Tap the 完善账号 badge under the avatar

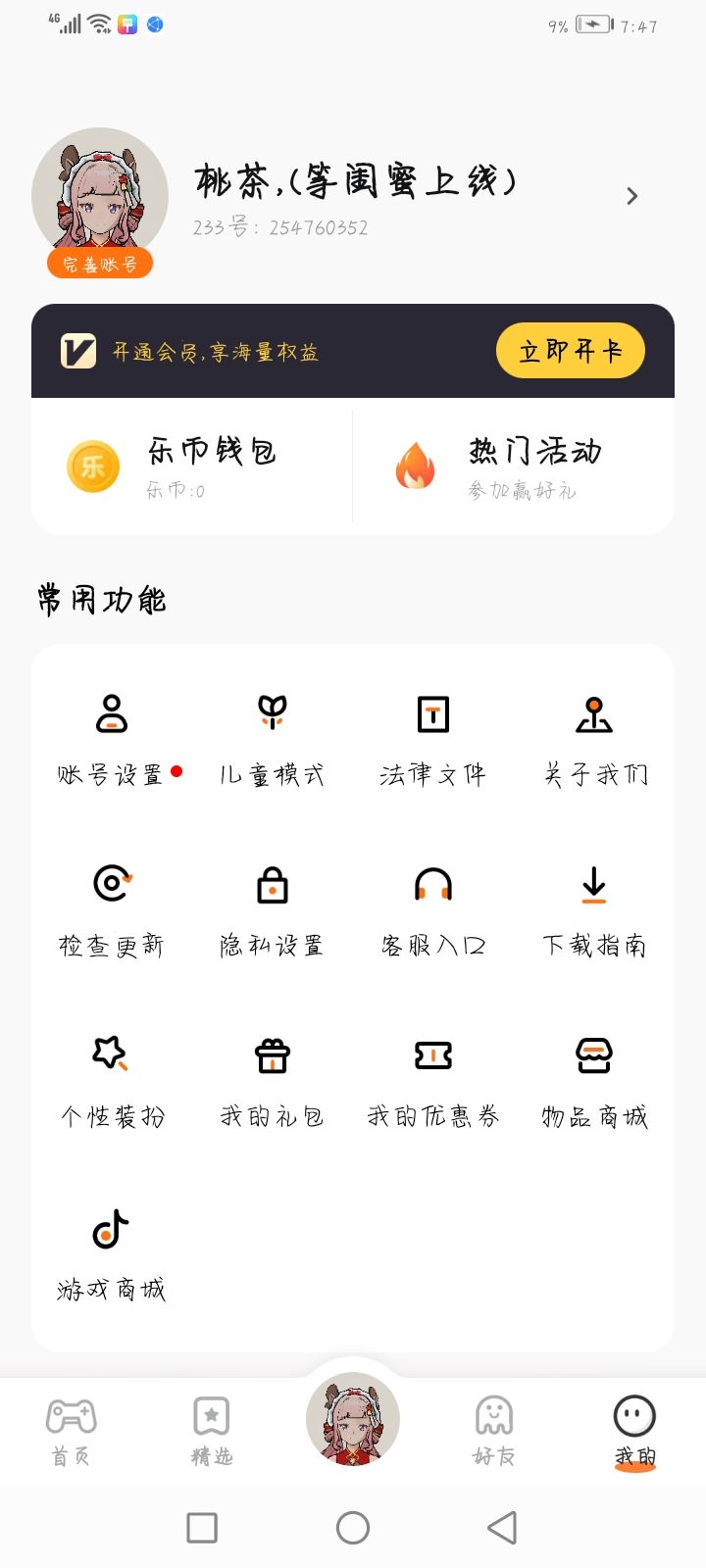click(100, 264)
